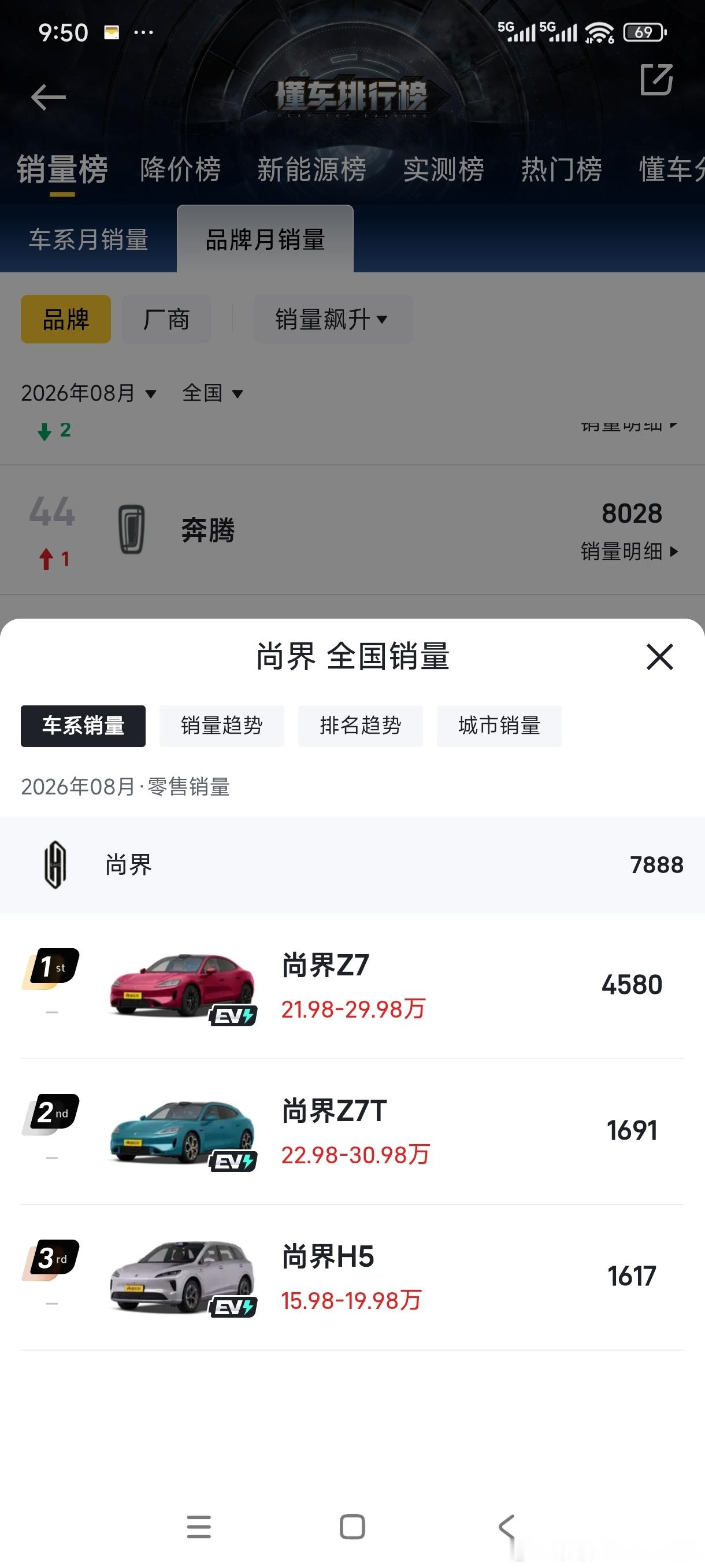The image size is (705, 1568).
Task: Close the 尚界 全国销量 sheet
Action: pyautogui.click(x=659, y=657)
